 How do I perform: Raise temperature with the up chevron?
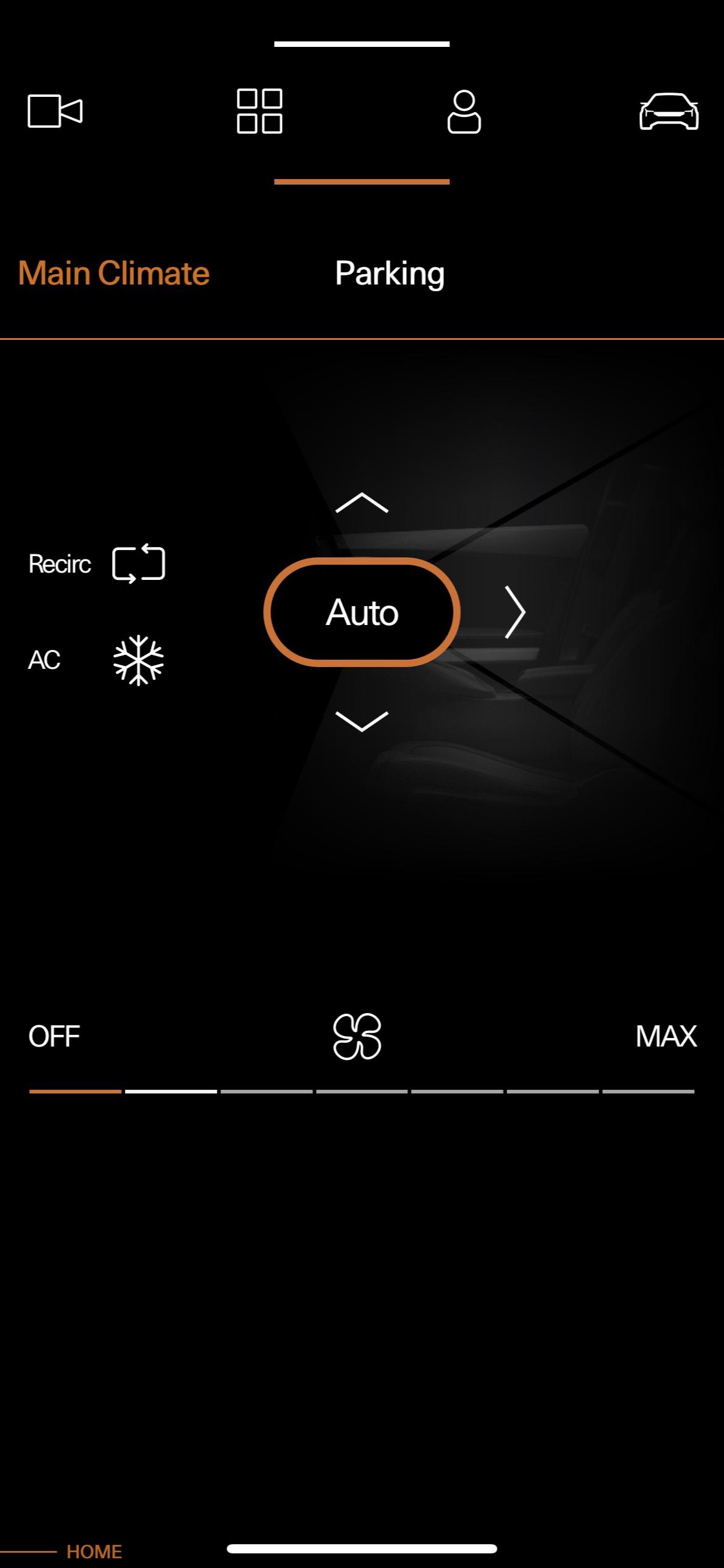362,503
